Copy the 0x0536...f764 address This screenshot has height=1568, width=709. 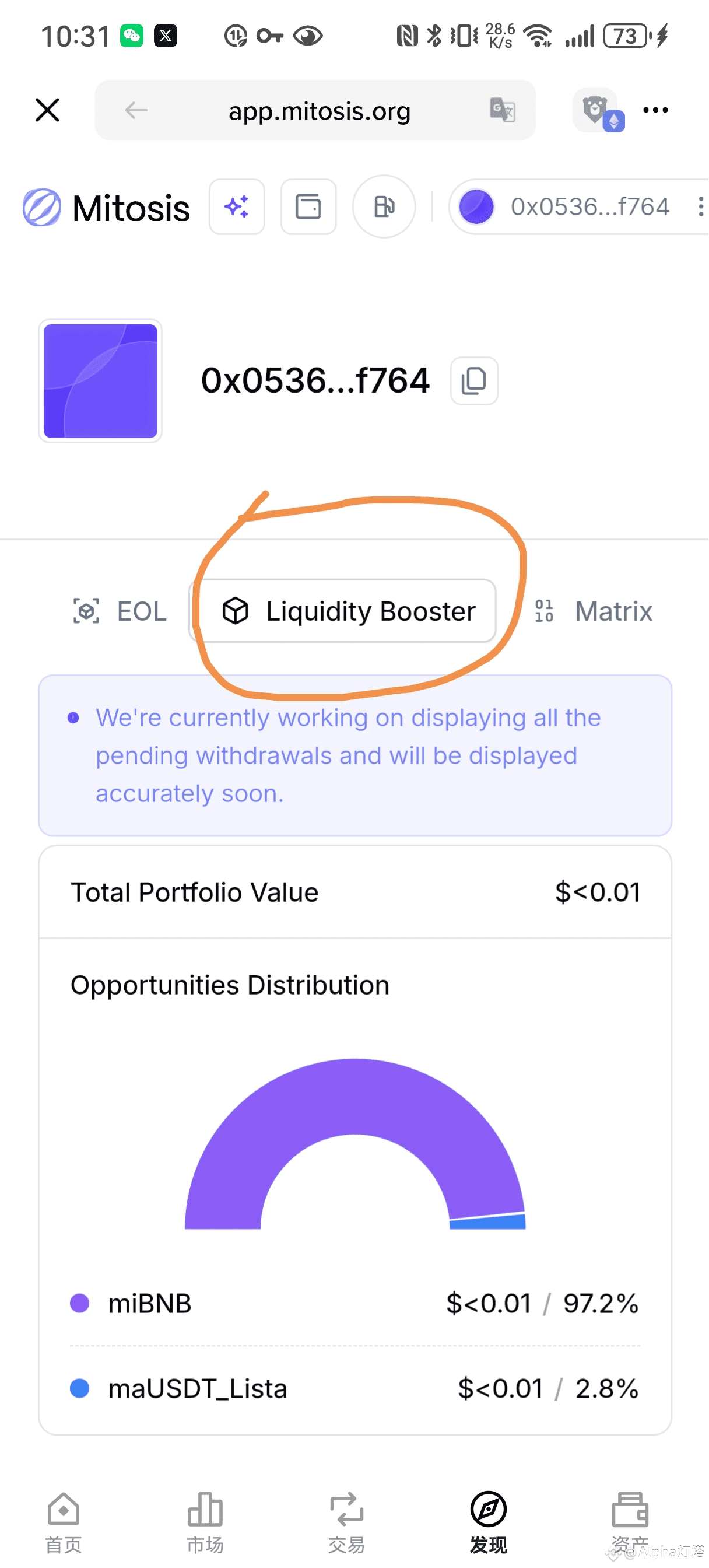[474, 381]
